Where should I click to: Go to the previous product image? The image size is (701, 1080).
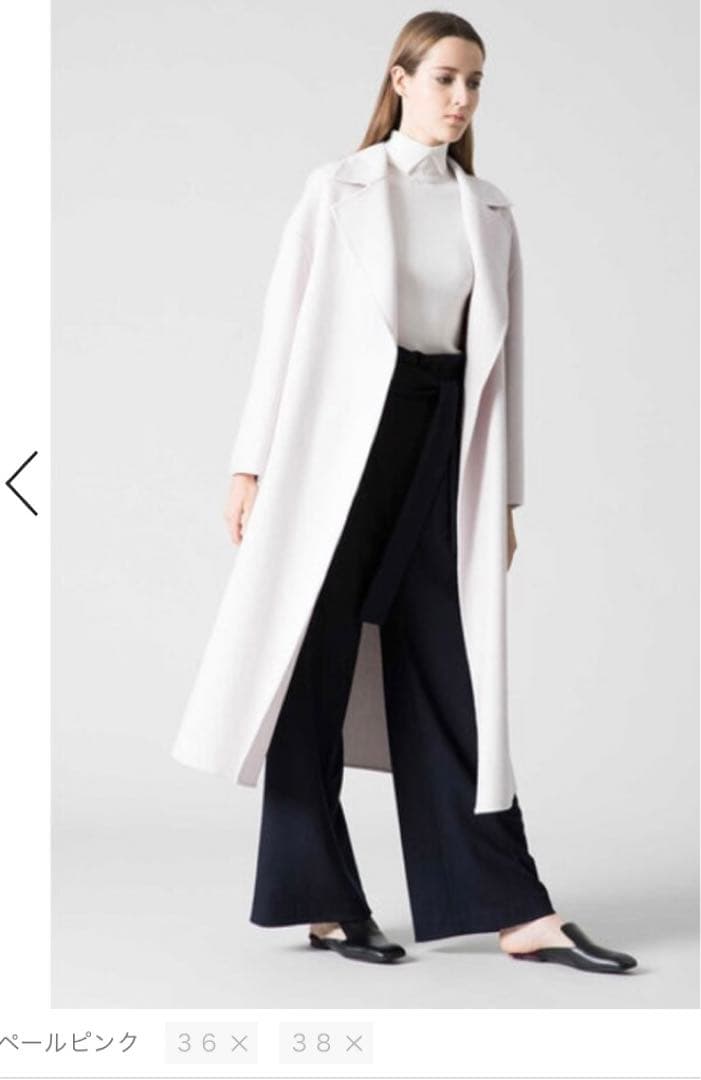(22, 483)
